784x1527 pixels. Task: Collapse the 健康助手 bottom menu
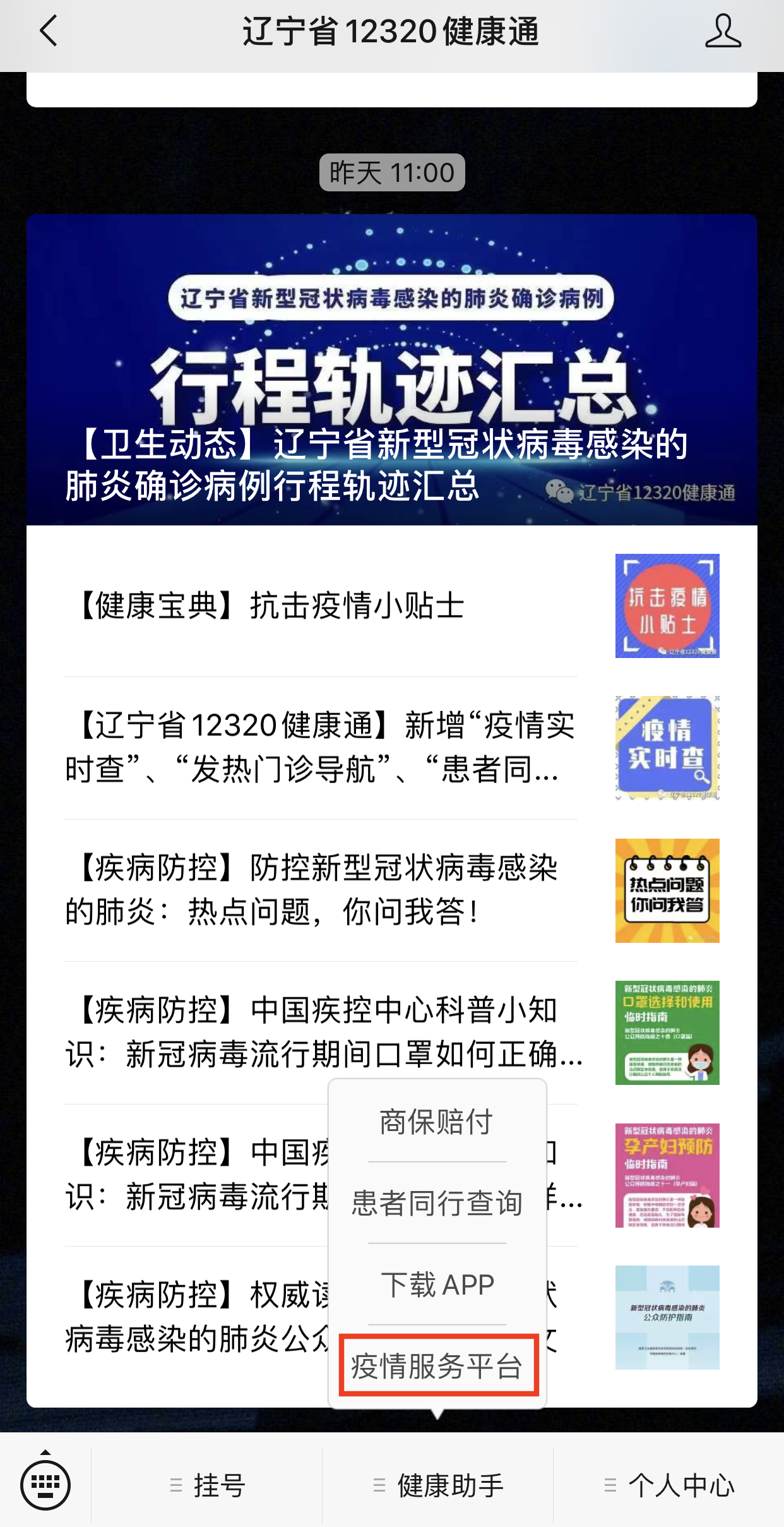[438, 1485]
